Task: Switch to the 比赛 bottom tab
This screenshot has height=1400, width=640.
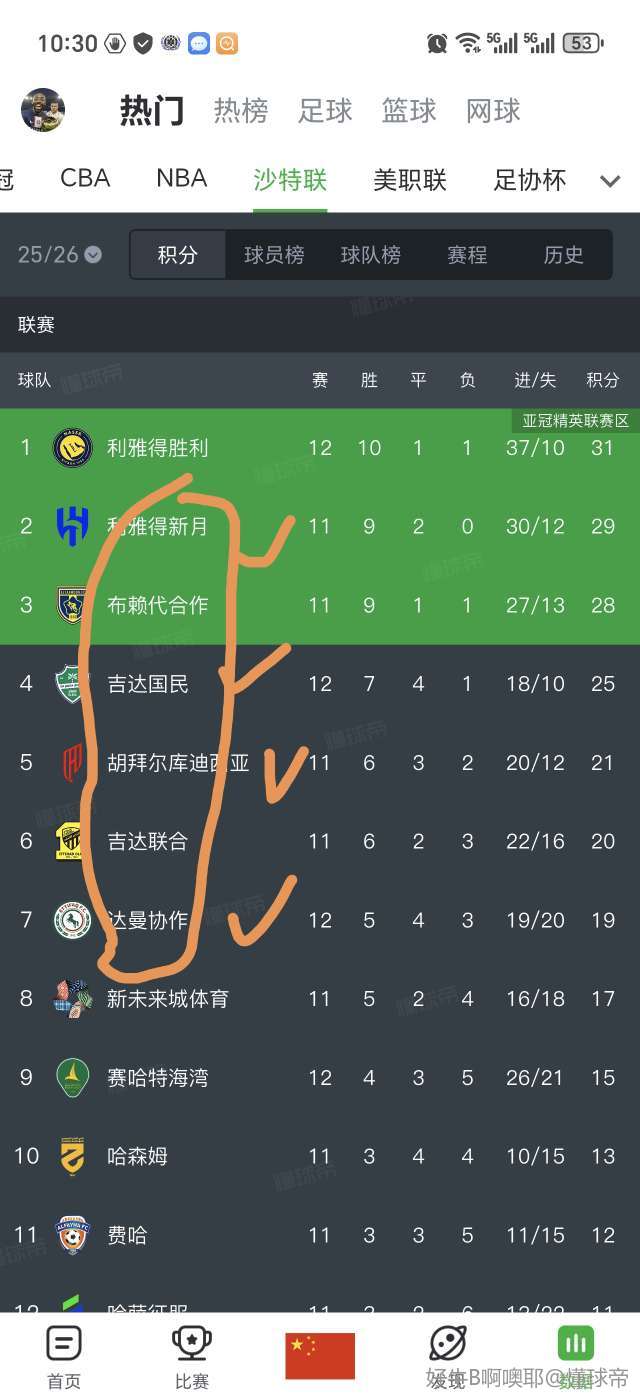Action: [x=191, y=1357]
